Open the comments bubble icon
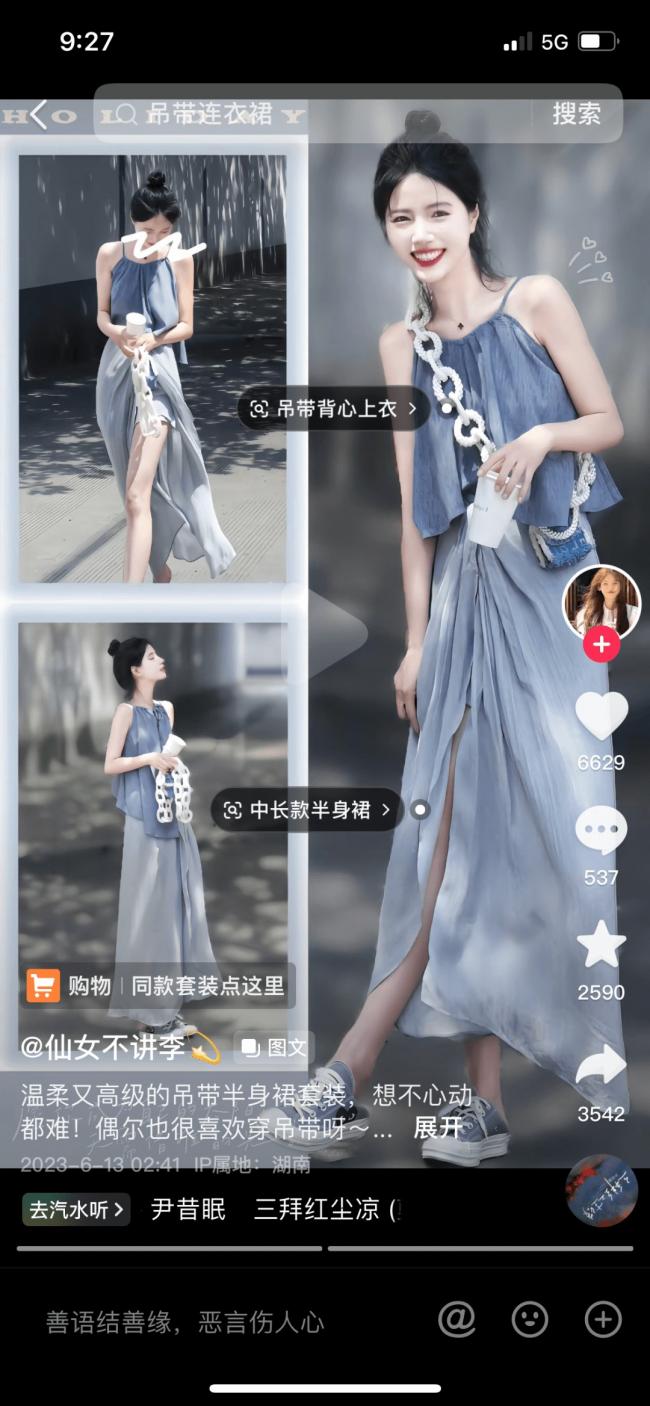 601,831
